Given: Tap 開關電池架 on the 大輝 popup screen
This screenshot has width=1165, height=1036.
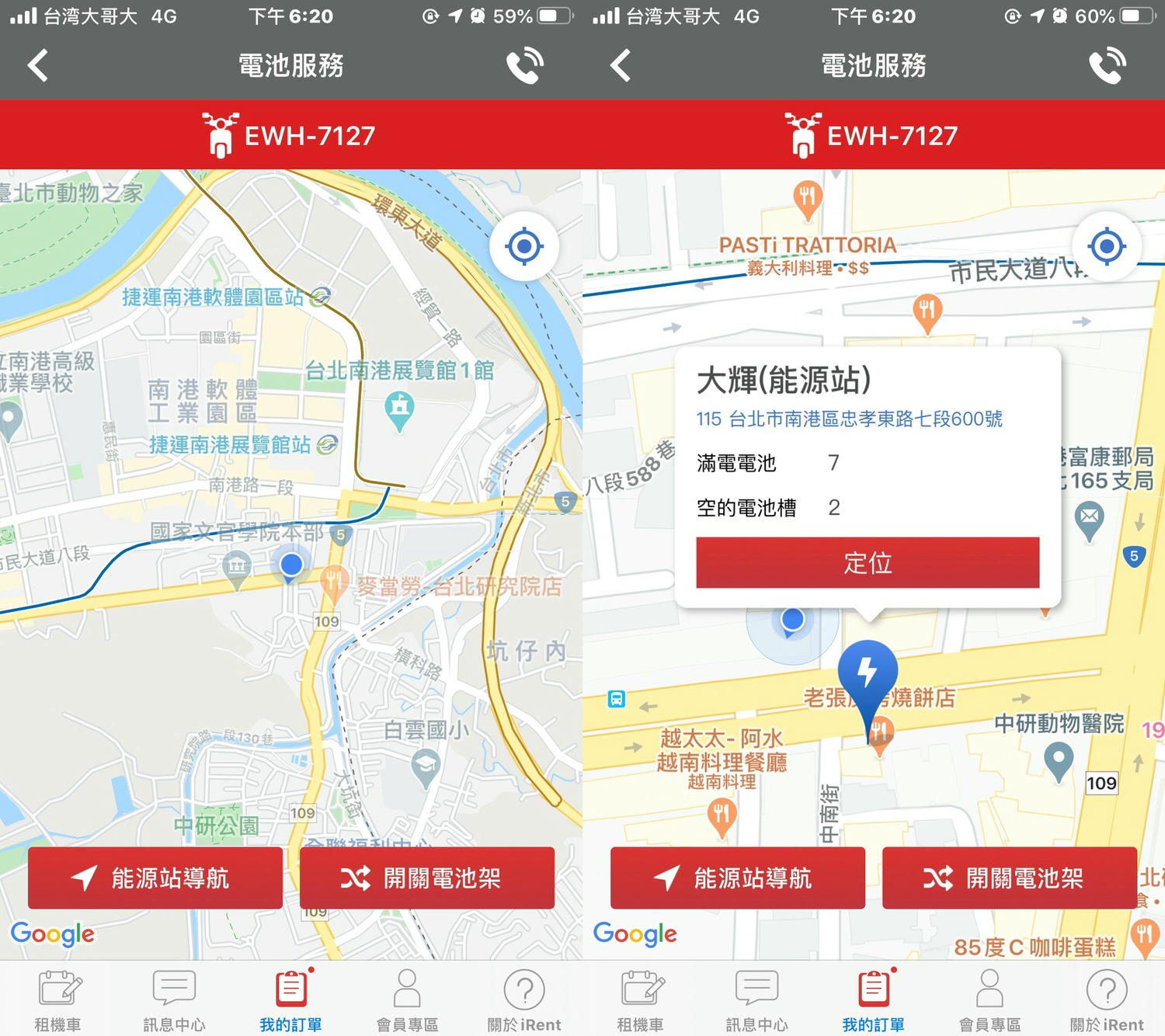Looking at the screenshot, I should click(1009, 878).
